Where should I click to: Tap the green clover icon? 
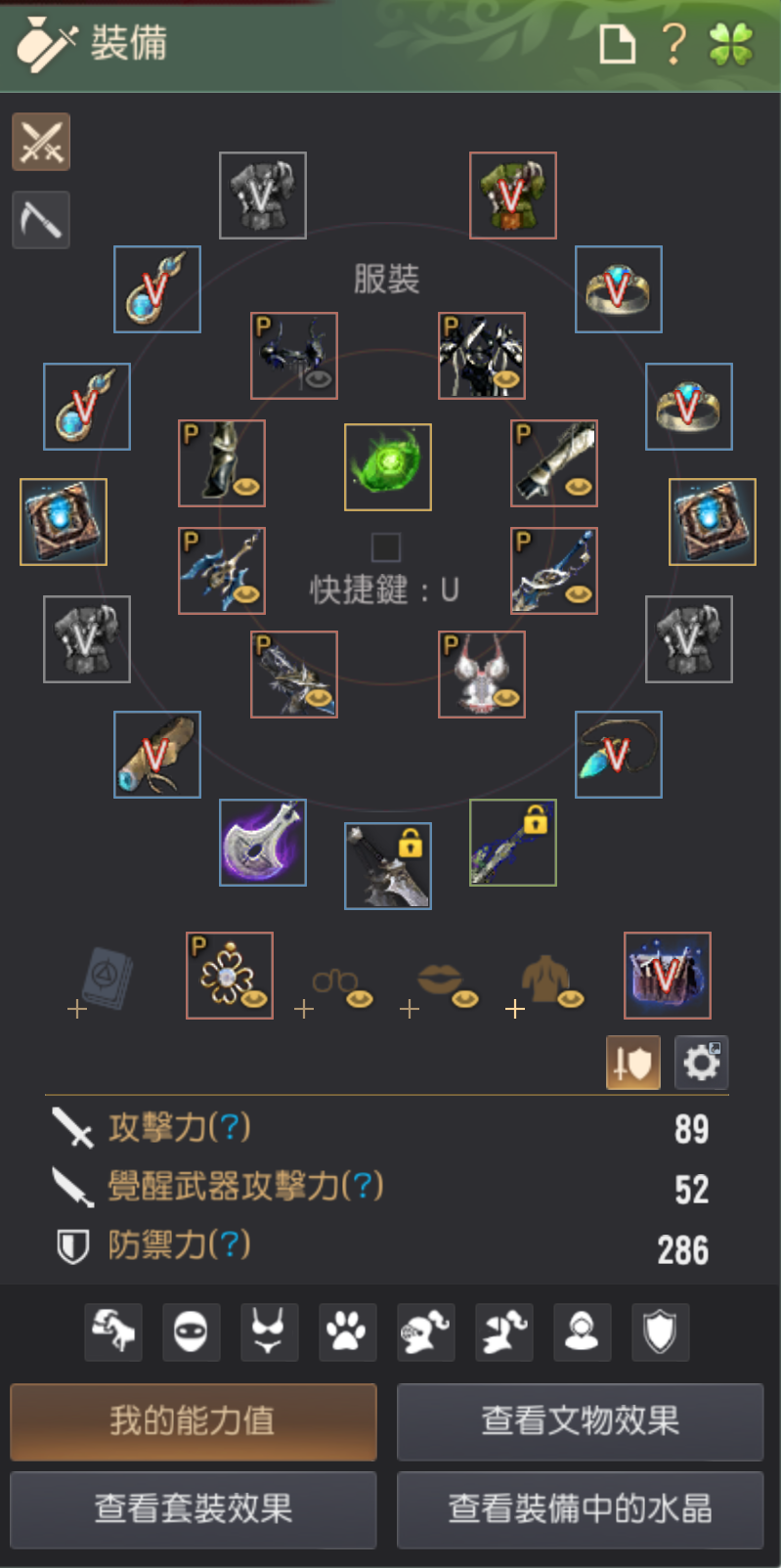click(x=731, y=43)
